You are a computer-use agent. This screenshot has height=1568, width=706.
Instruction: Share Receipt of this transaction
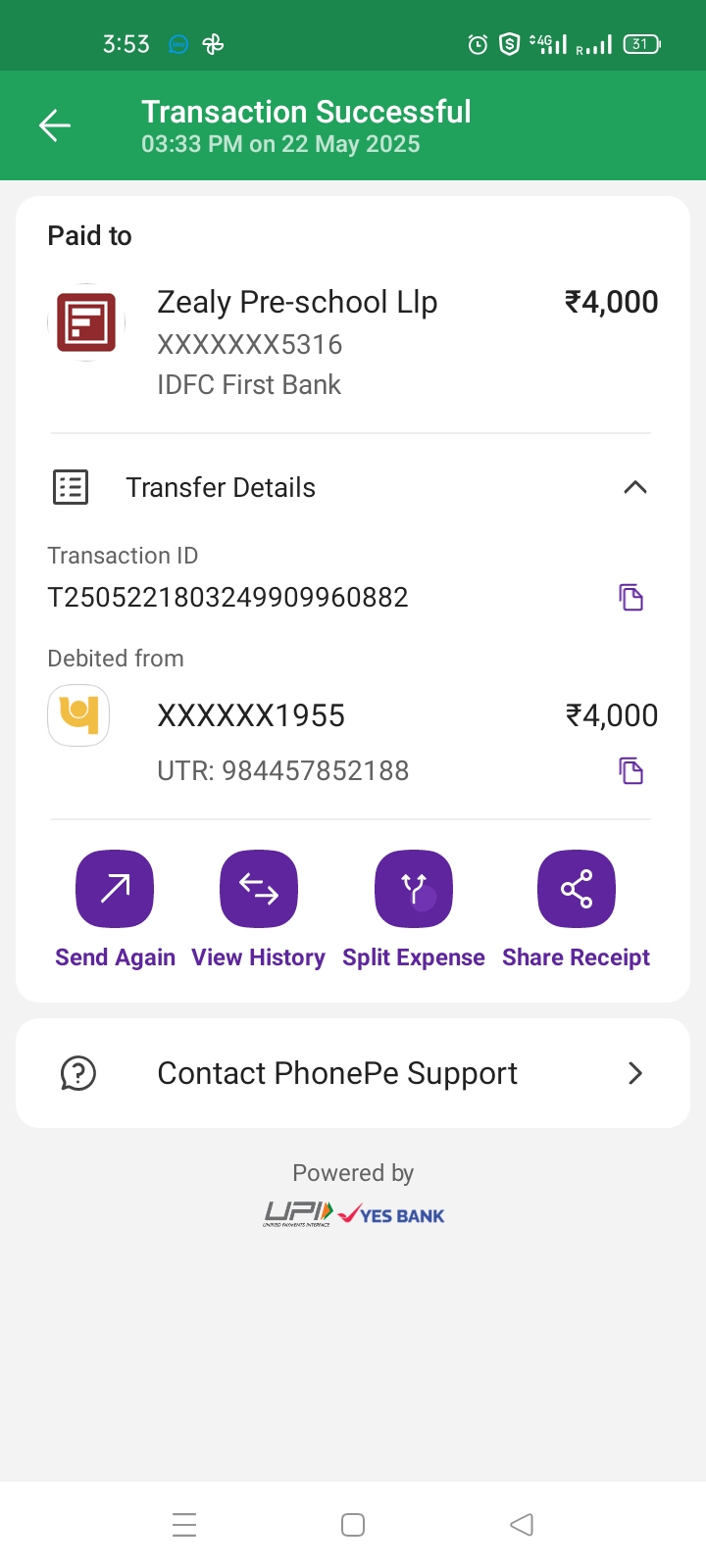click(x=577, y=889)
